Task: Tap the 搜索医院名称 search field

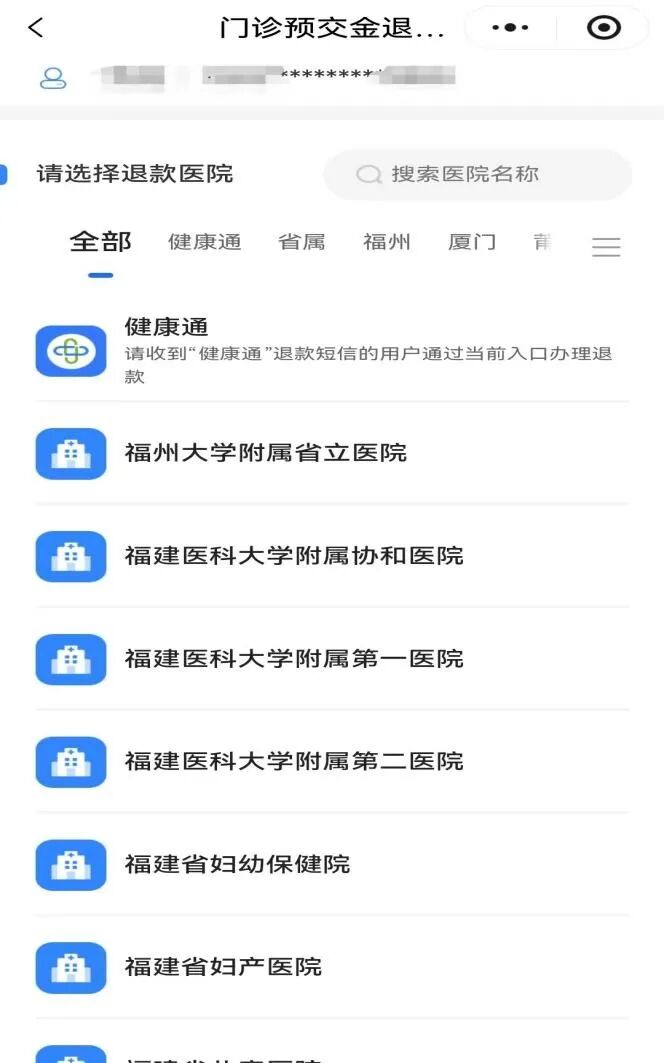Action: tap(478, 175)
